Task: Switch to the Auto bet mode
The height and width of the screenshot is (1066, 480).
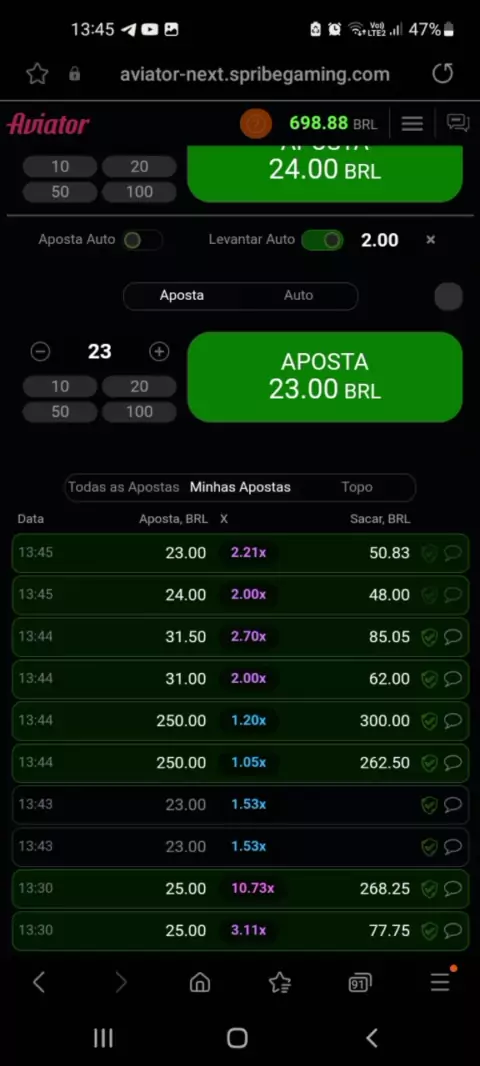Action: [298, 295]
